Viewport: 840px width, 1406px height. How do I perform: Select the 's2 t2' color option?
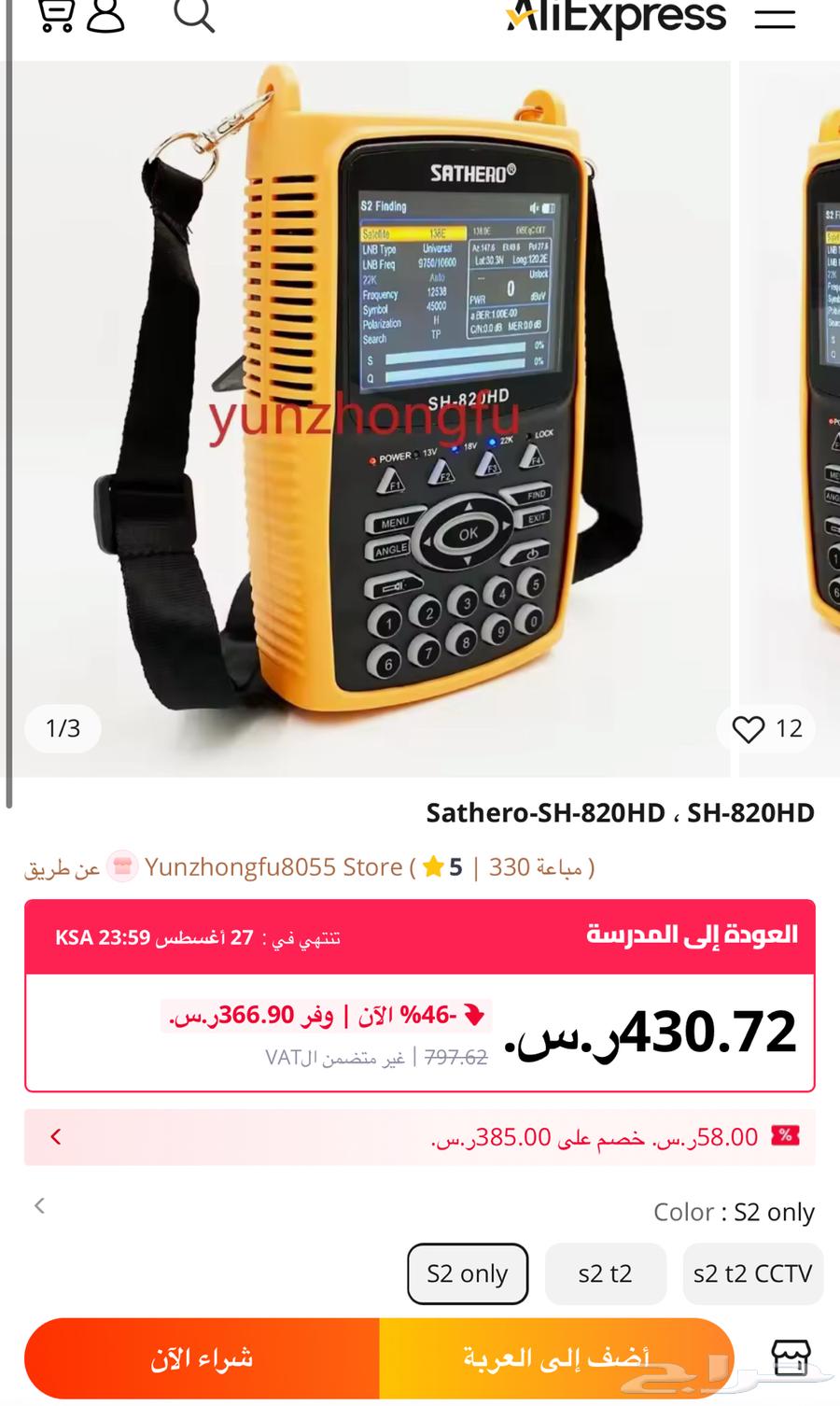coord(605,1273)
